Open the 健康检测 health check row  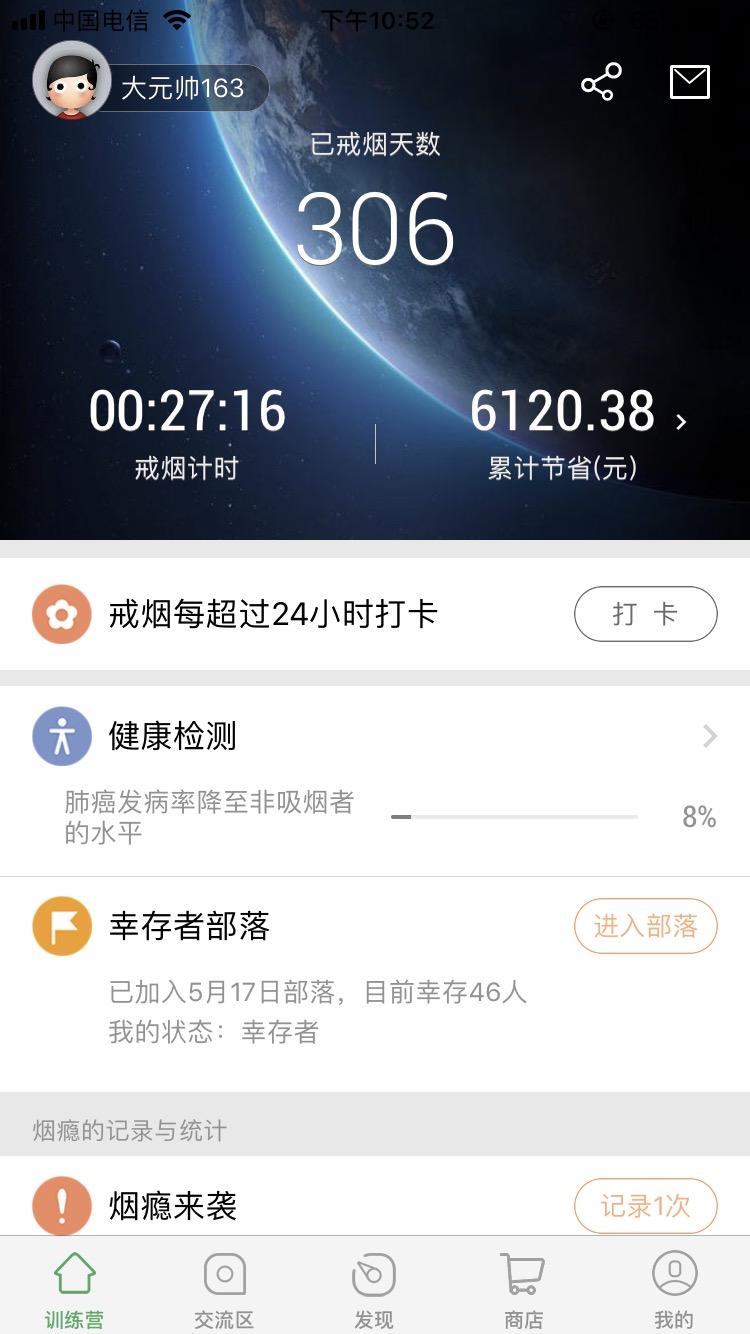click(375, 737)
